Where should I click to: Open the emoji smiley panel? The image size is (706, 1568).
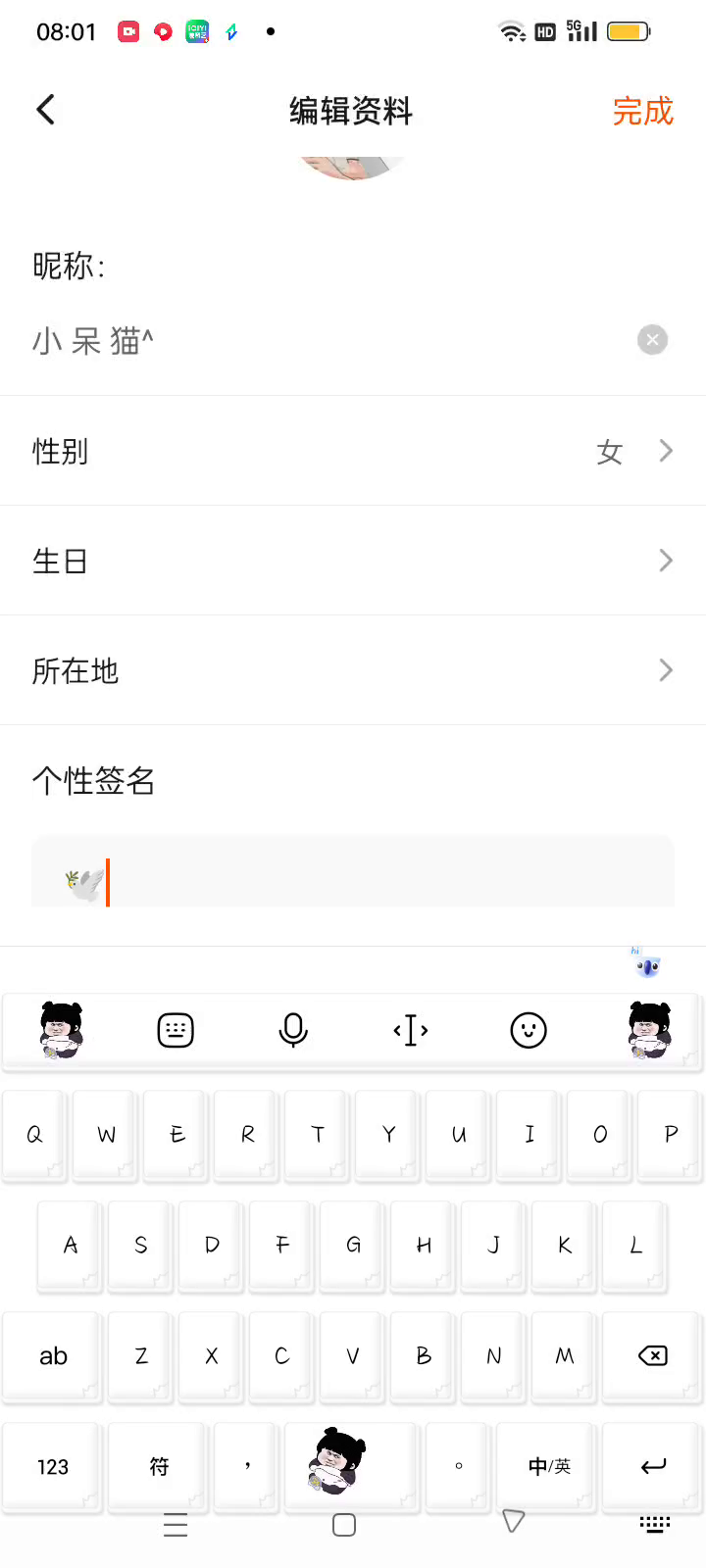click(x=529, y=1030)
